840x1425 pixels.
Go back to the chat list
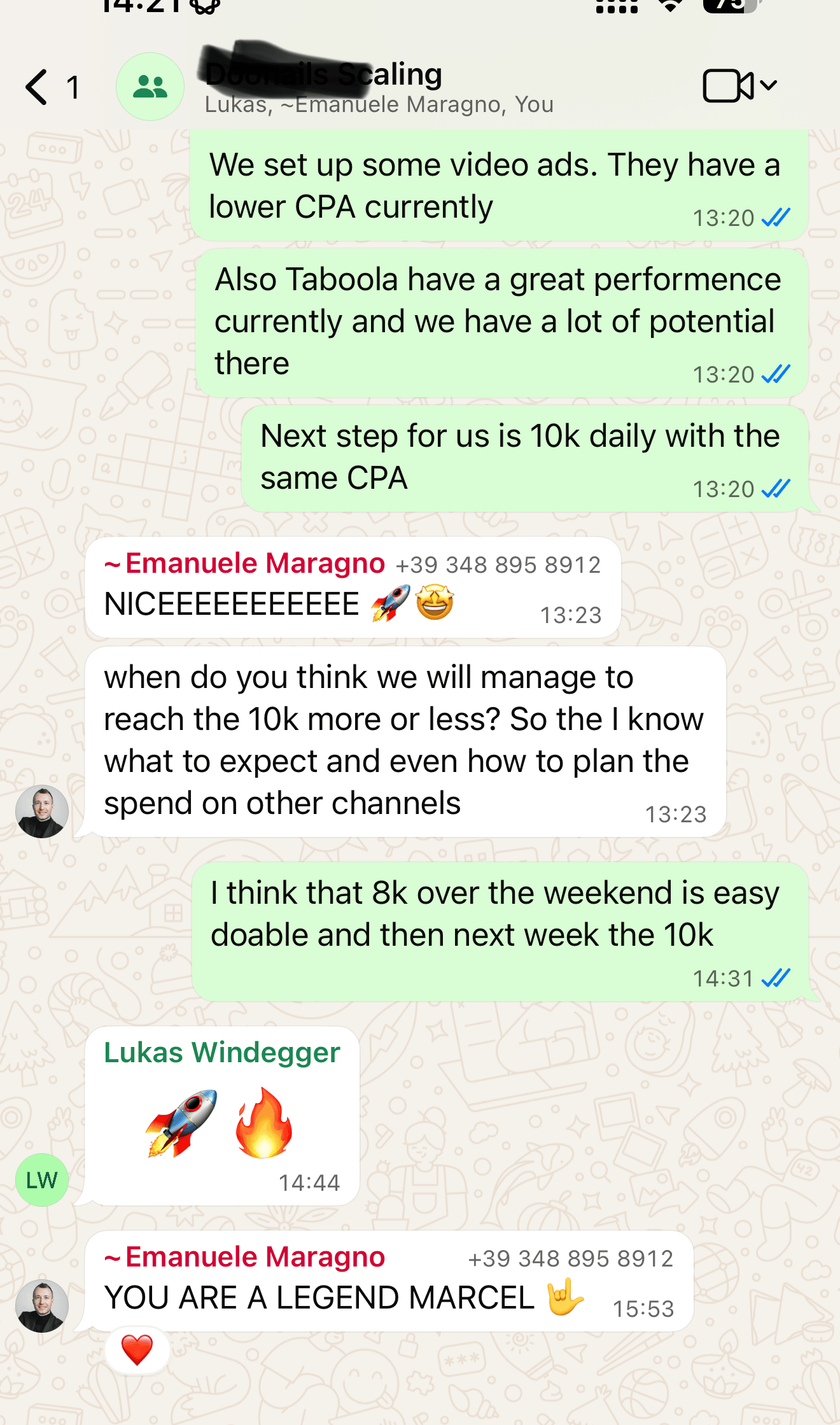[37, 87]
